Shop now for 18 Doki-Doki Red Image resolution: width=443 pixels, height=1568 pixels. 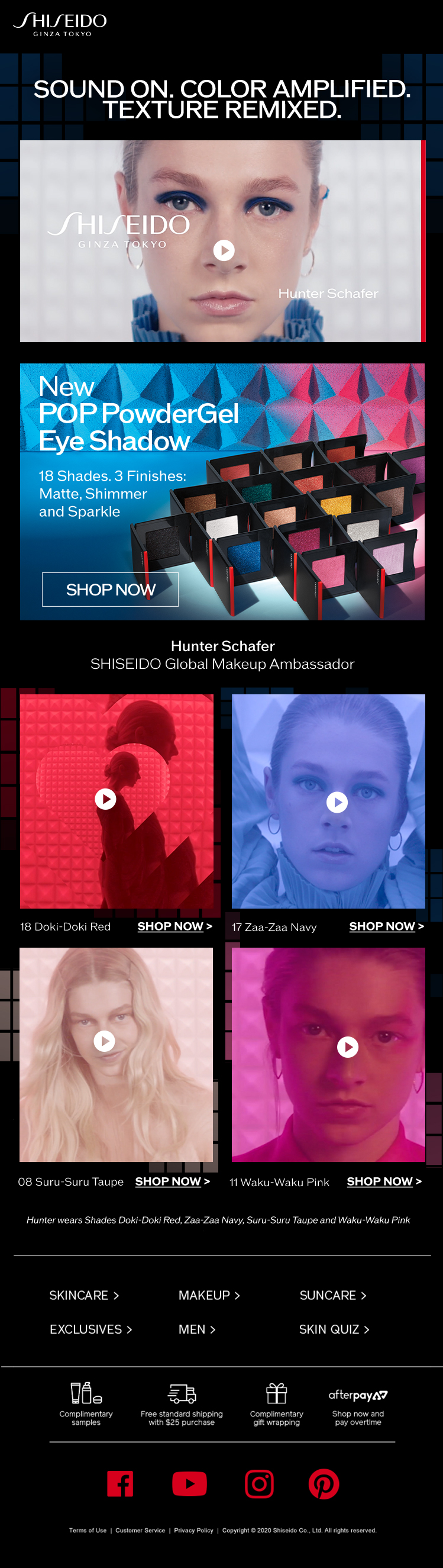(x=174, y=926)
